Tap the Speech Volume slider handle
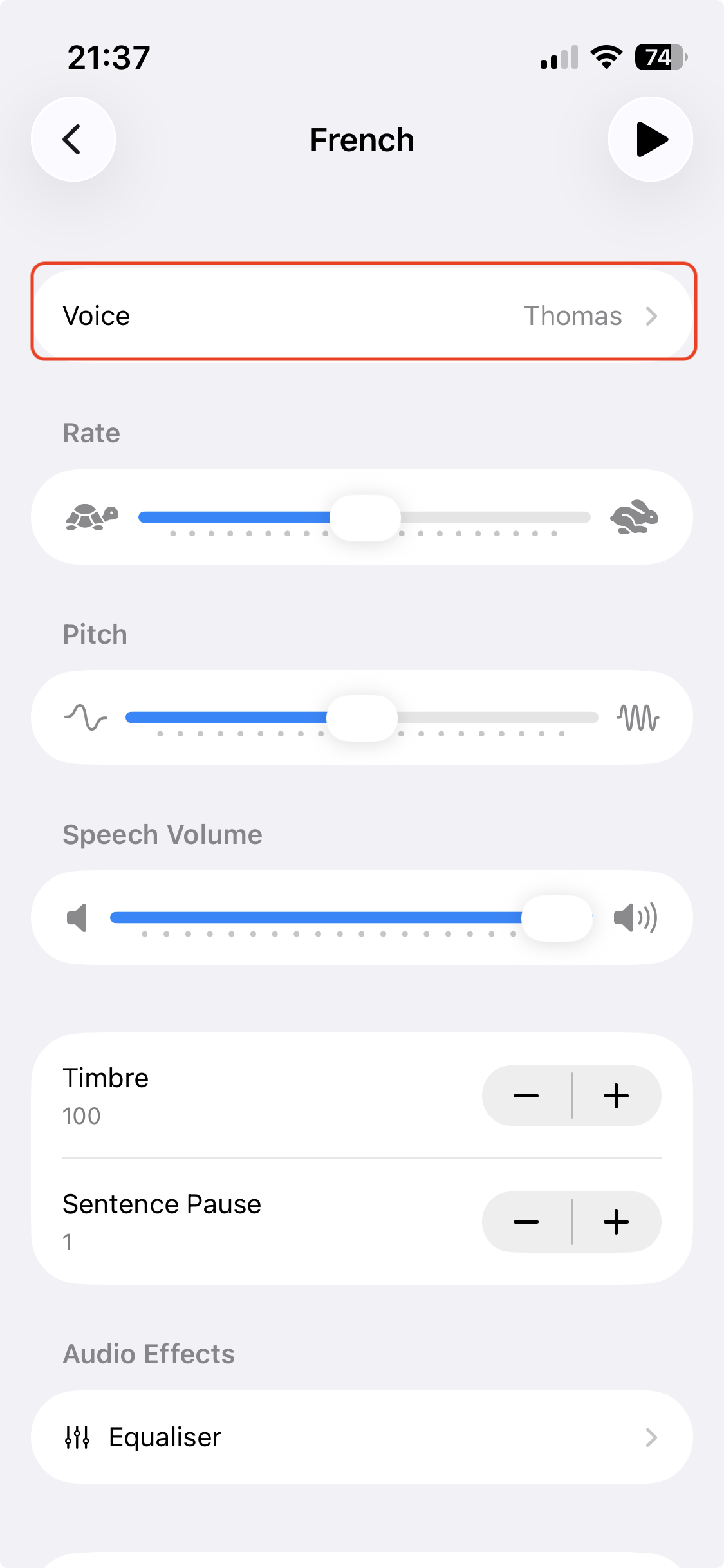The image size is (724, 1568). [x=557, y=918]
